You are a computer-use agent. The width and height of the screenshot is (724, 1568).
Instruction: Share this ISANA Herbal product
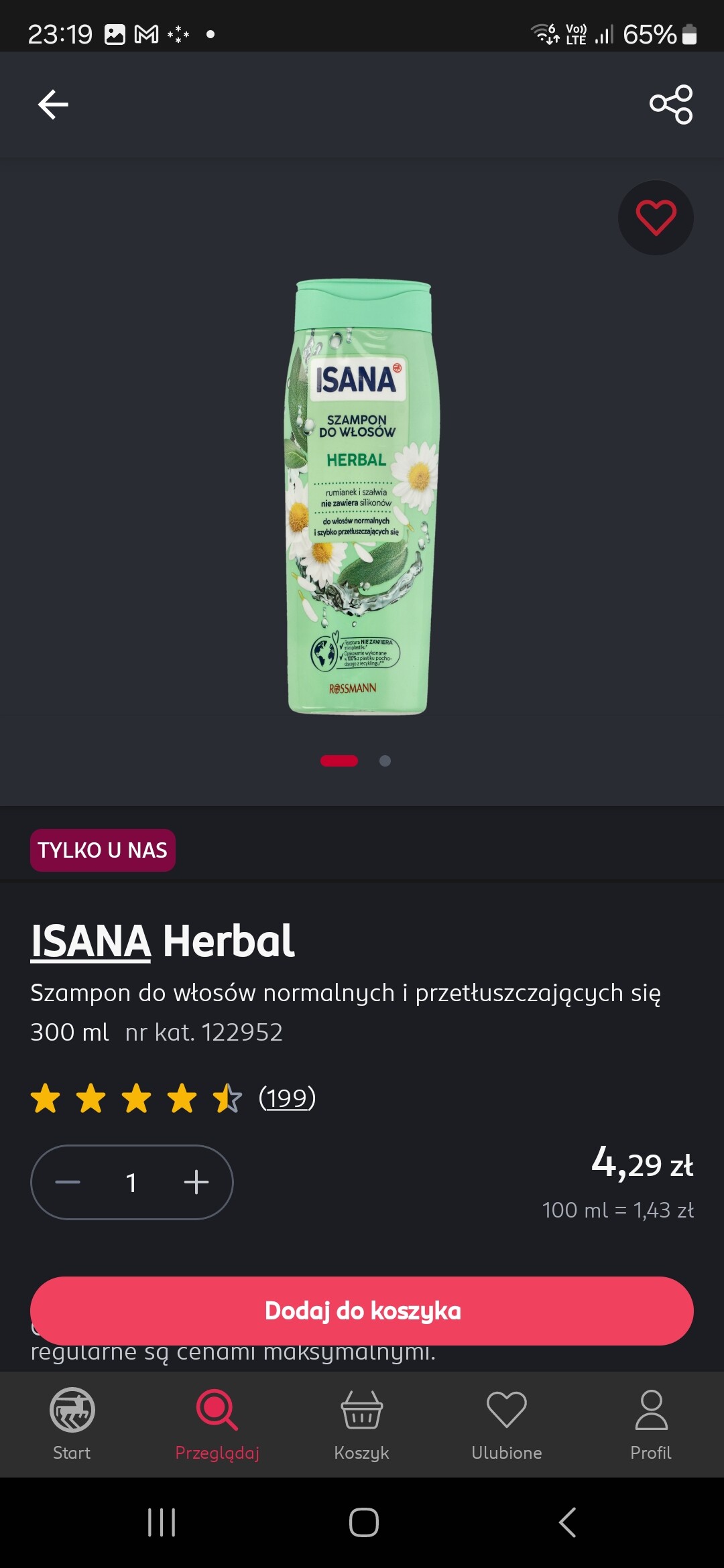[x=671, y=105]
